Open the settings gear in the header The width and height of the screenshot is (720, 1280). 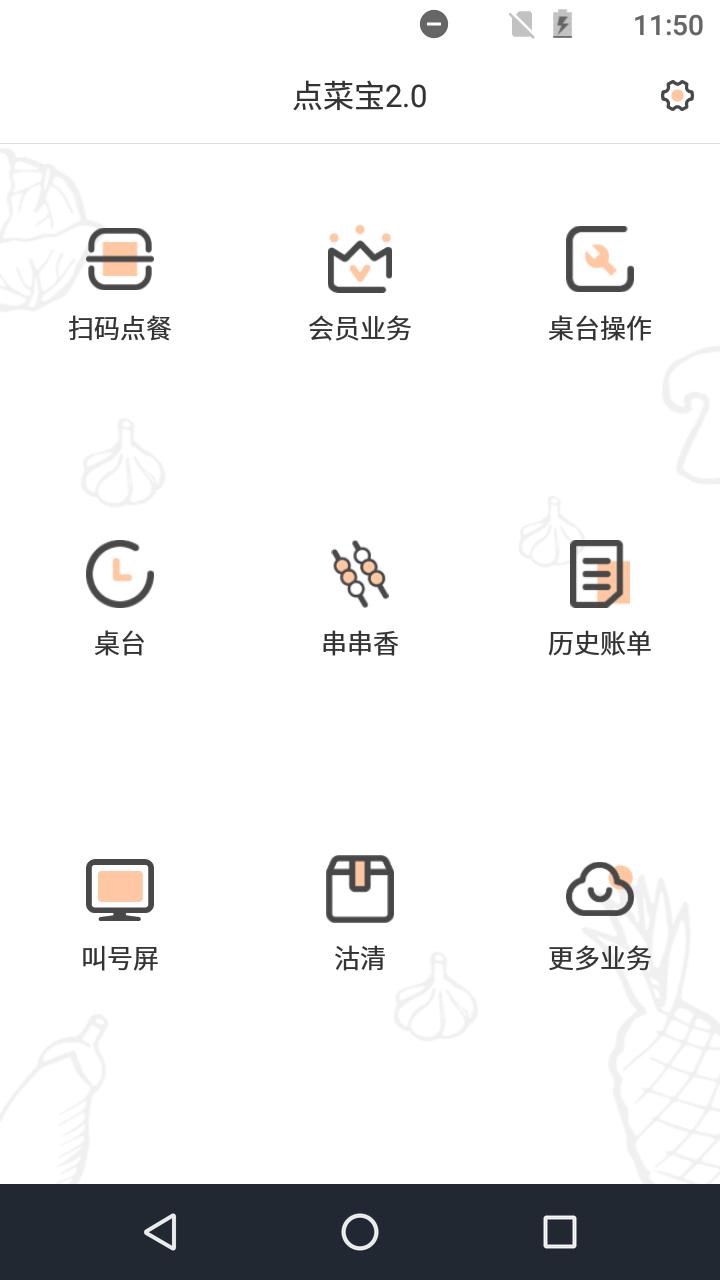click(677, 96)
